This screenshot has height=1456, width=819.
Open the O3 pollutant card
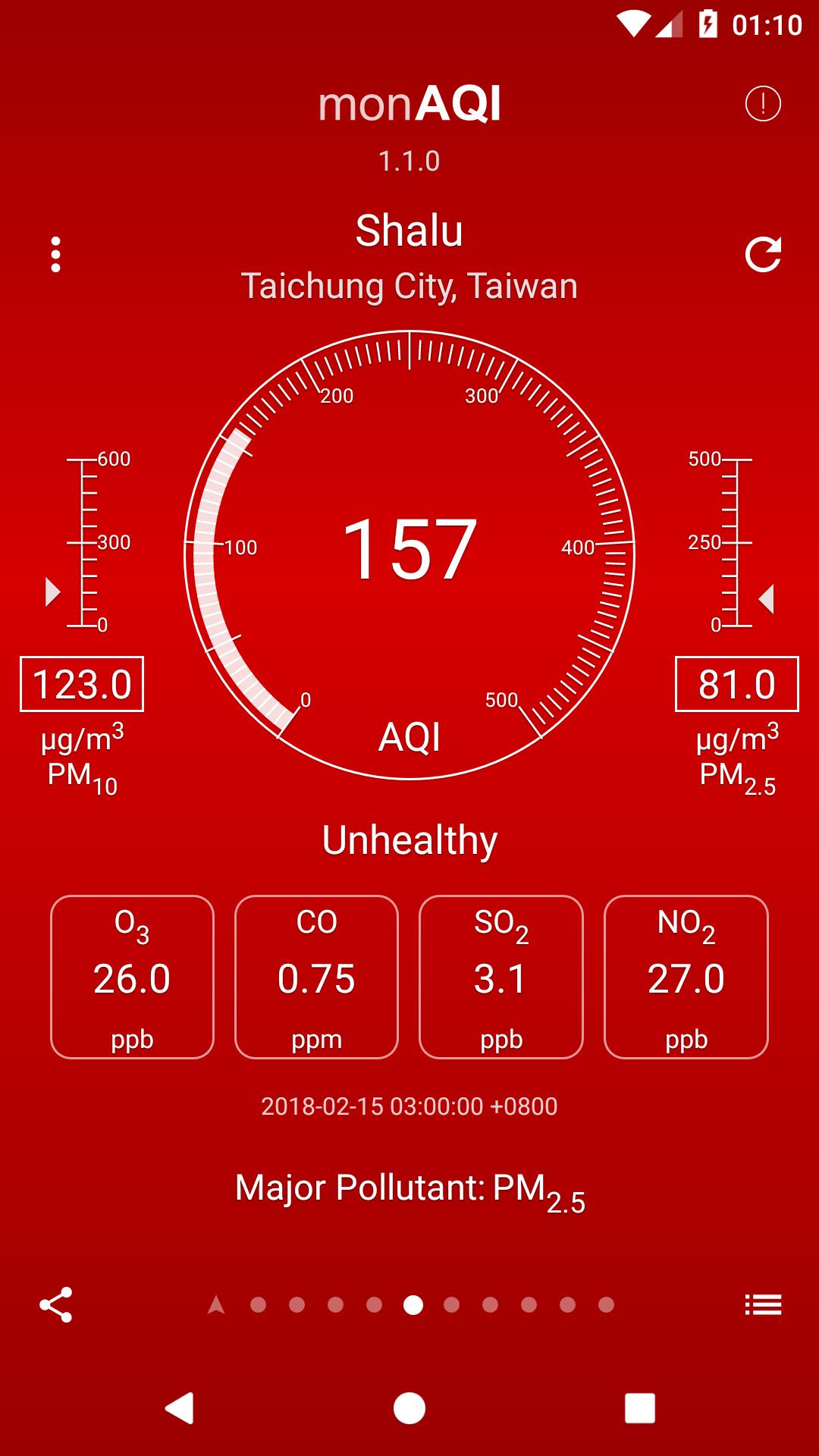click(x=132, y=977)
